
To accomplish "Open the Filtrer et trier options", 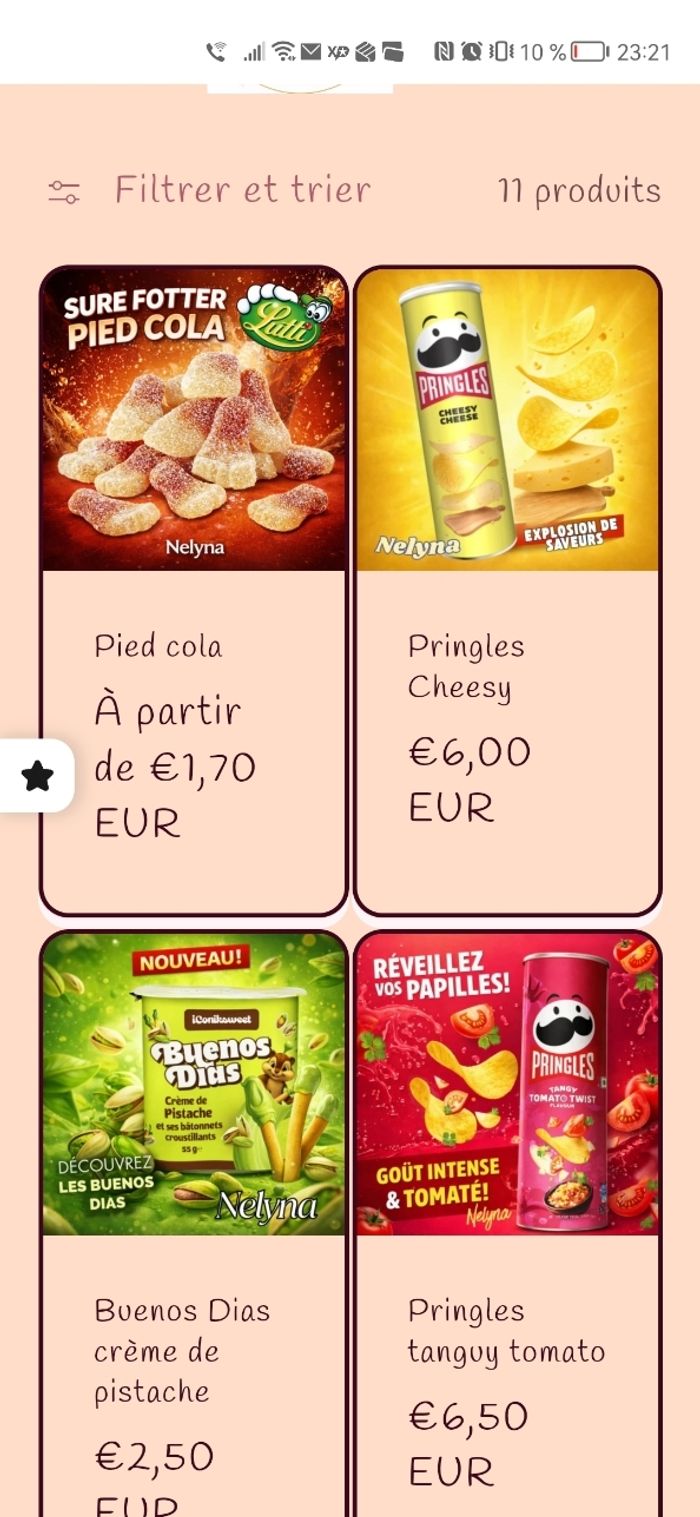I will [x=210, y=190].
